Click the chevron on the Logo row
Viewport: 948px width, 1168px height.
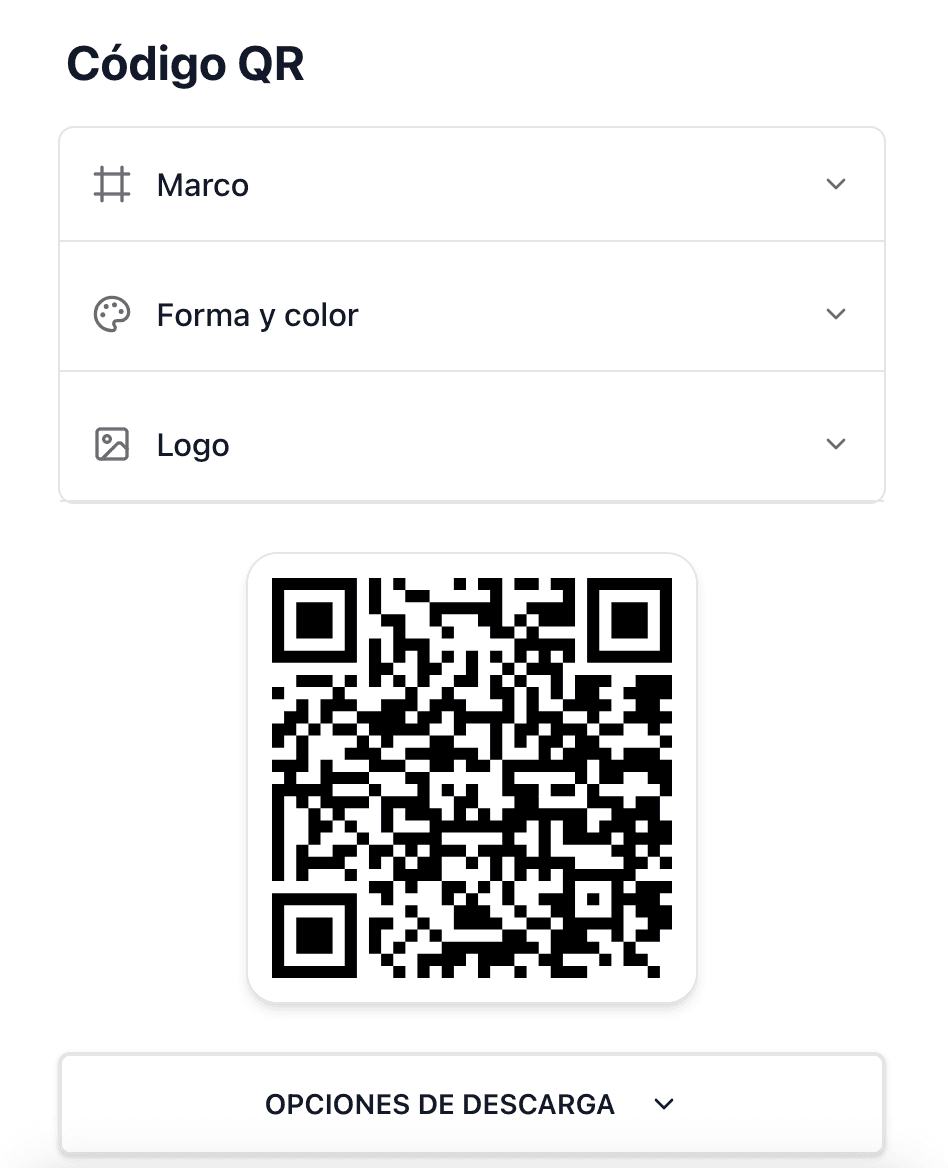(x=836, y=444)
